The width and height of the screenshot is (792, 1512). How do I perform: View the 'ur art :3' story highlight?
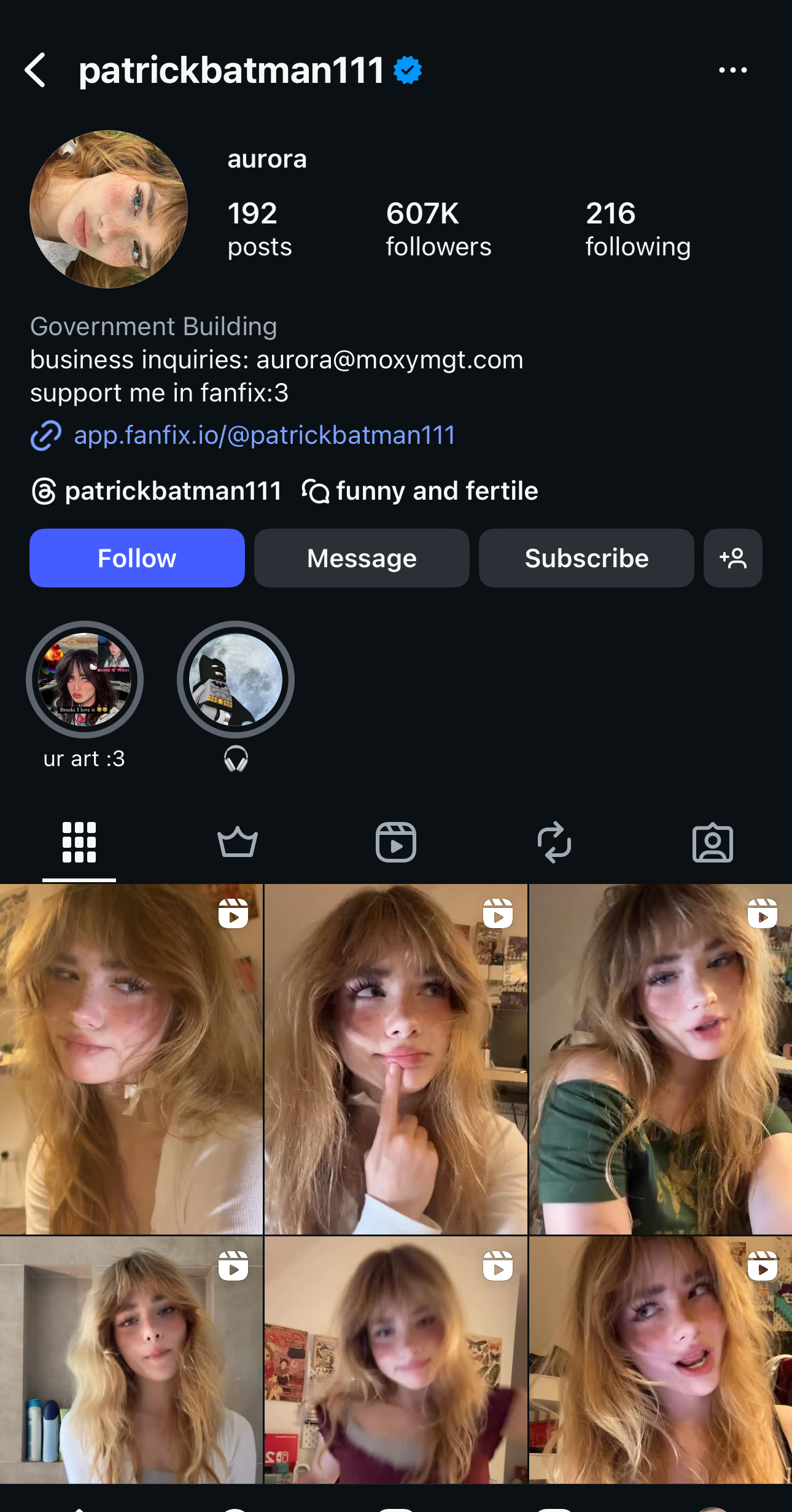(85, 680)
